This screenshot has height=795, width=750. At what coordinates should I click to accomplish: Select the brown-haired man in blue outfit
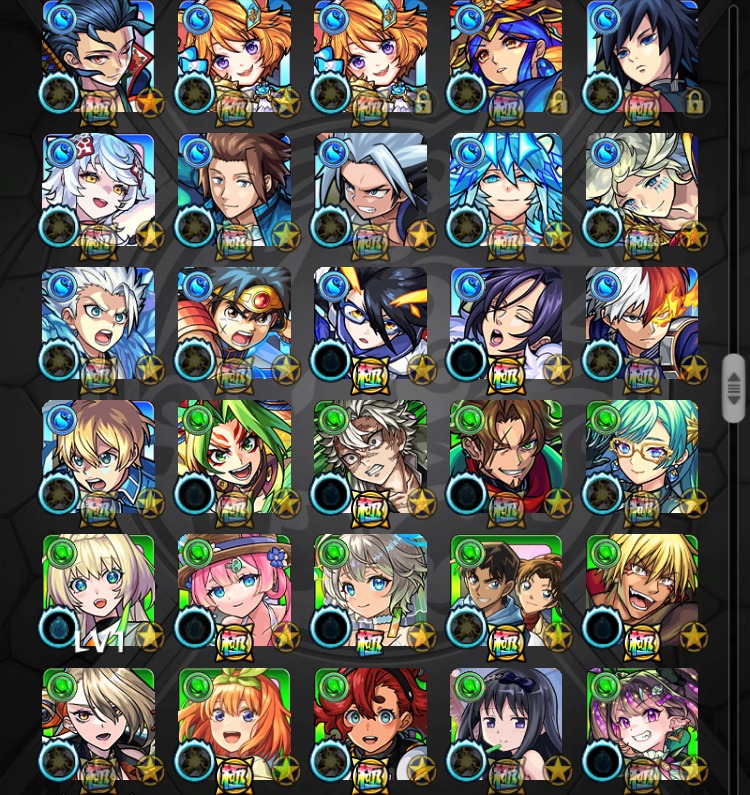tap(234, 190)
